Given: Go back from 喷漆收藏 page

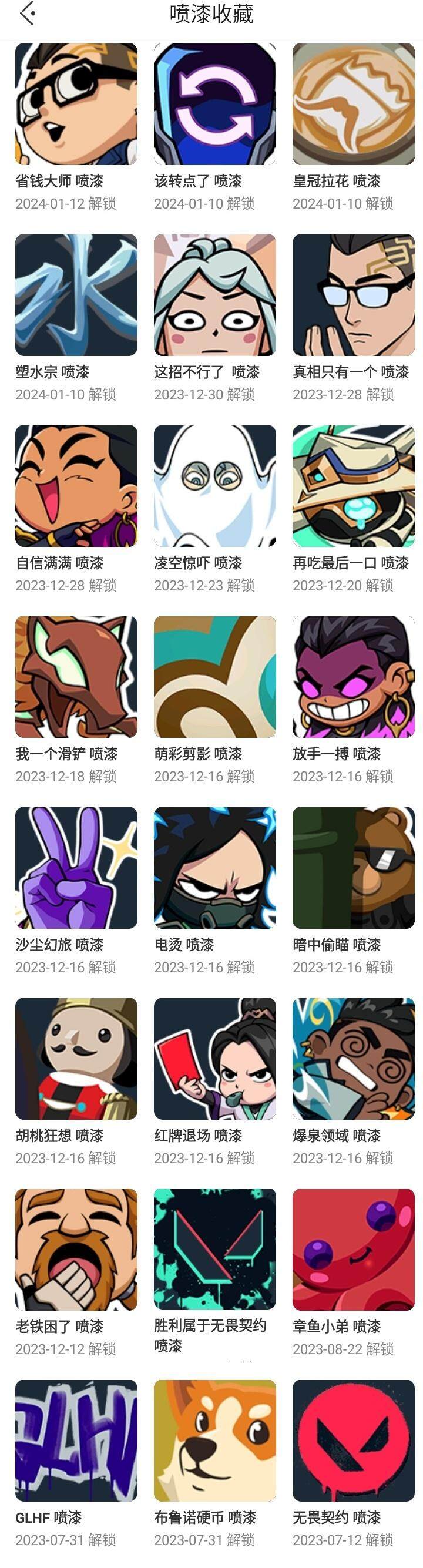Looking at the screenshot, I should tap(28, 14).
